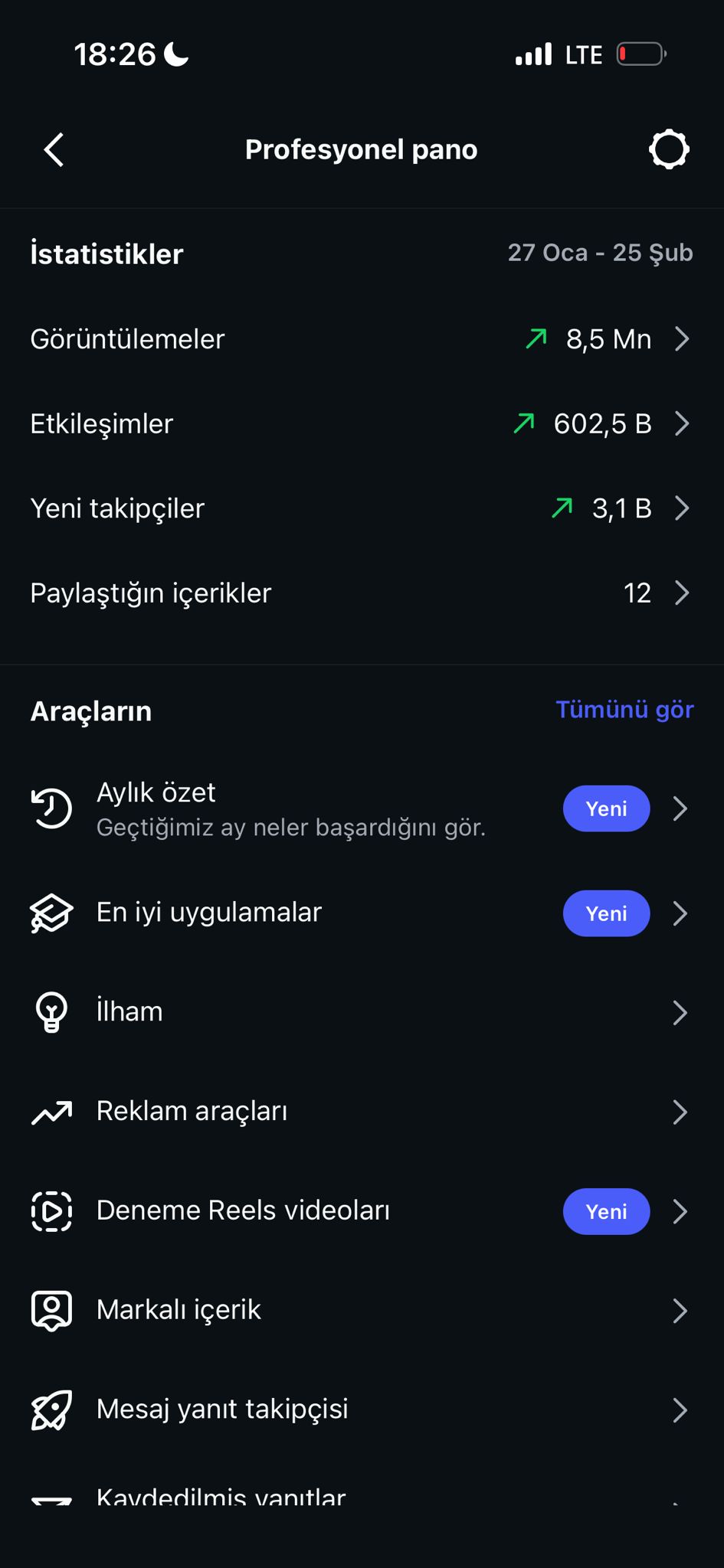
Task: Select Reklam araçları
Action: [360, 1112]
